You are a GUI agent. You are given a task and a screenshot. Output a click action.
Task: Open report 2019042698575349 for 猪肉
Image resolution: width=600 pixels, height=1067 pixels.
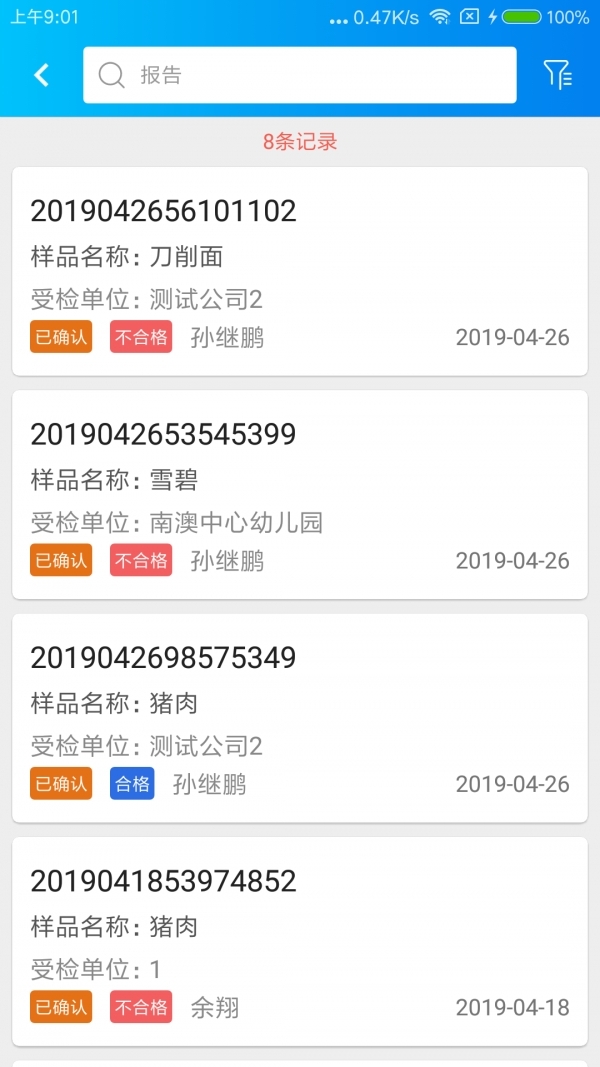point(299,717)
